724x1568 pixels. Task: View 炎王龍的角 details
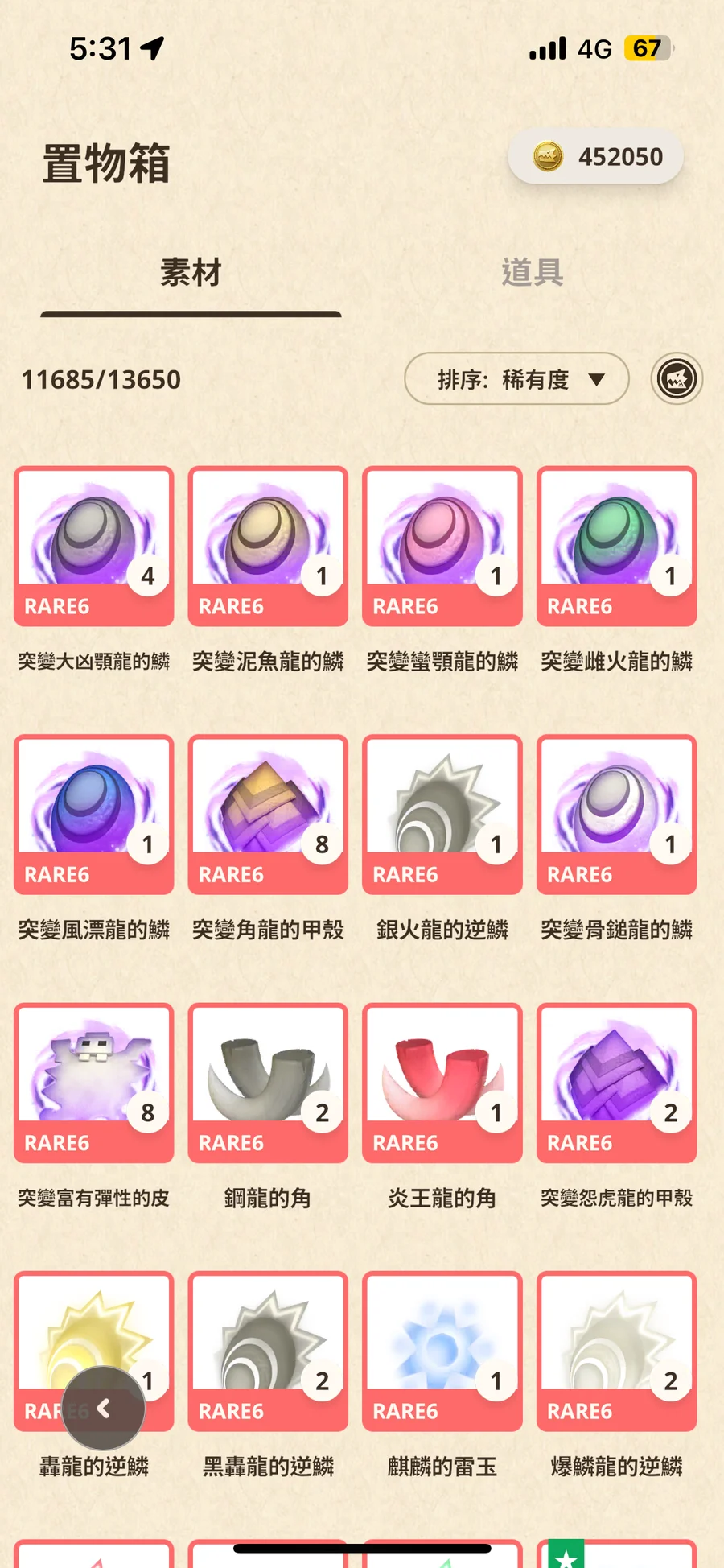(442, 1082)
